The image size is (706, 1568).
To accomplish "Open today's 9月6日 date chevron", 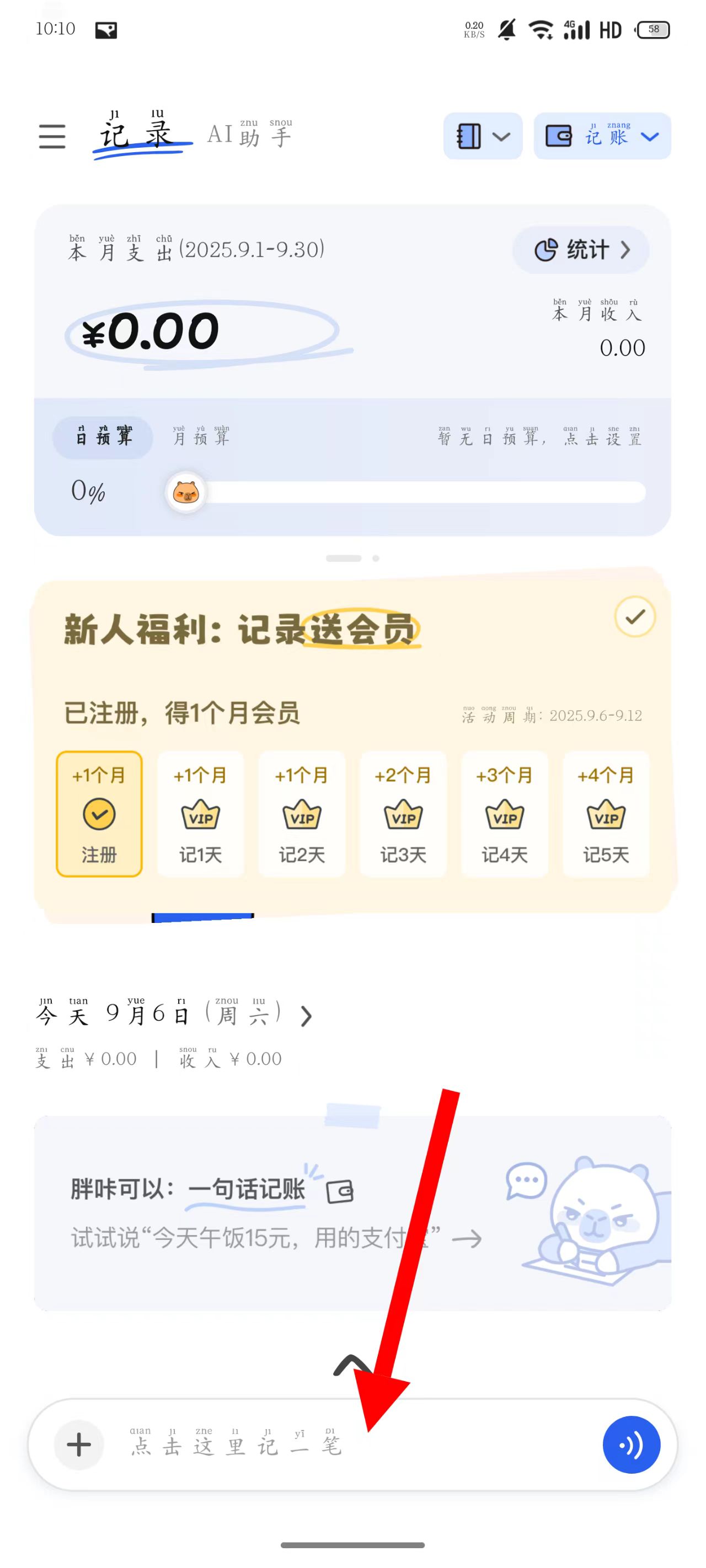I will [307, 1016].
